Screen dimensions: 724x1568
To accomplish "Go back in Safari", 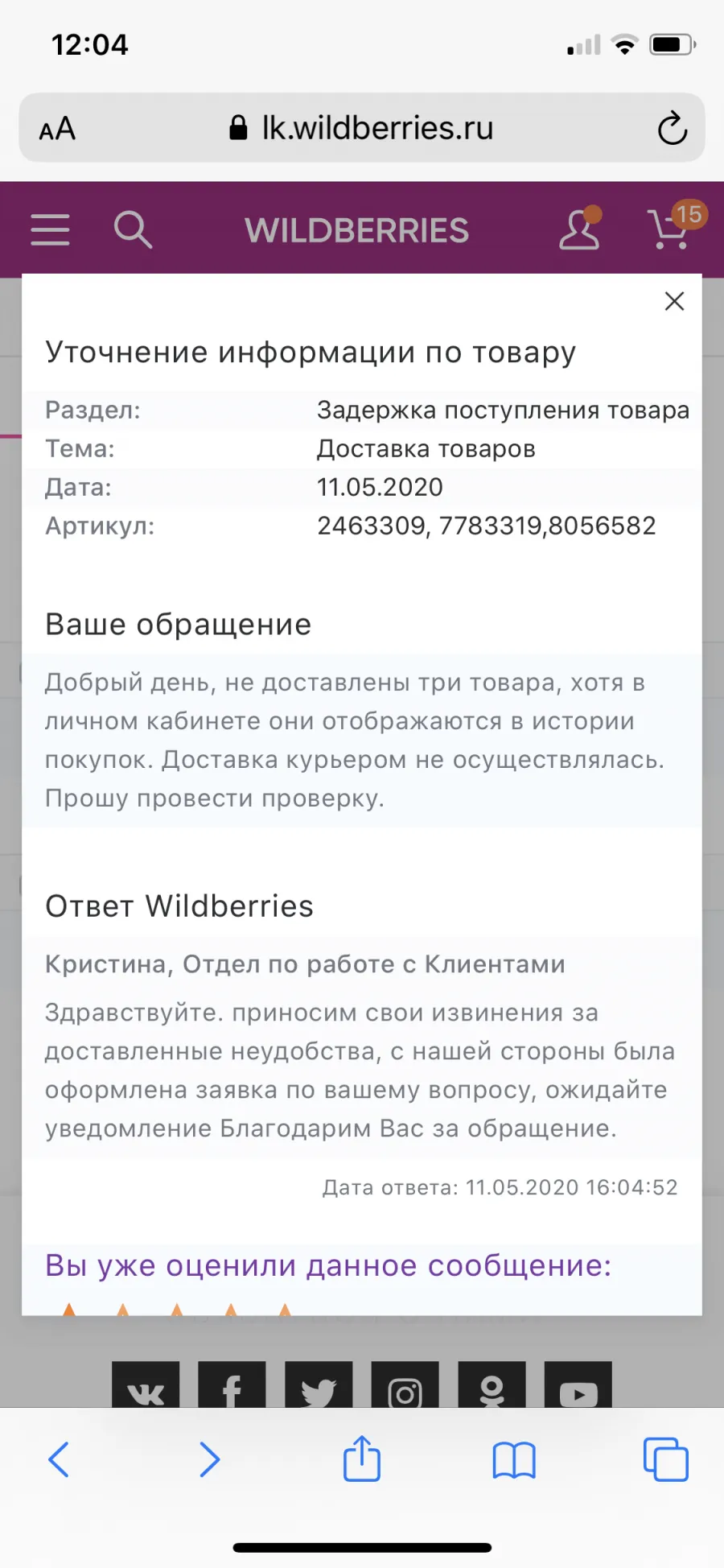I will point(59,1459).
